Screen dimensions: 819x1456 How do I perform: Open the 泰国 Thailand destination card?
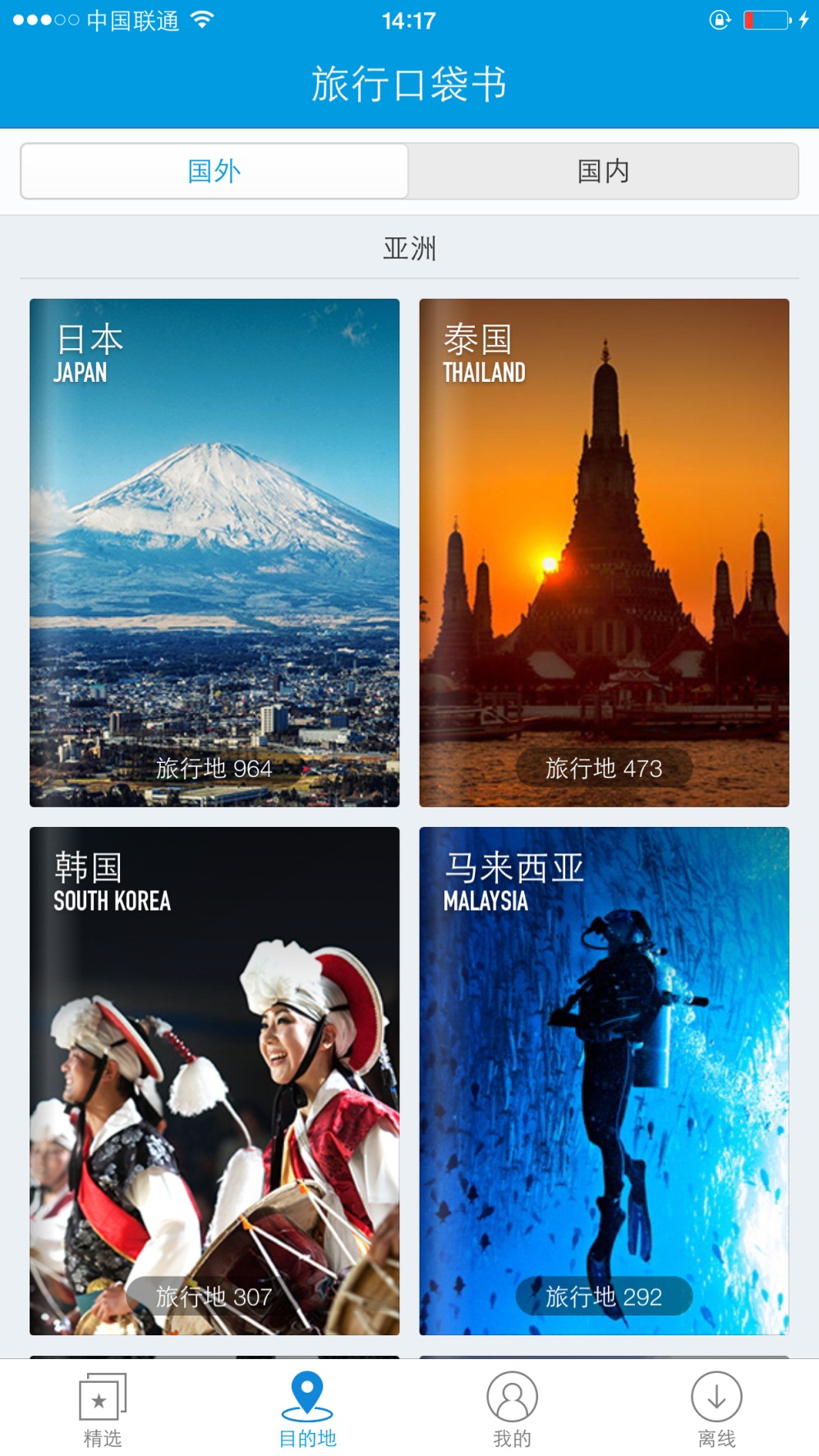coord(604,553)
